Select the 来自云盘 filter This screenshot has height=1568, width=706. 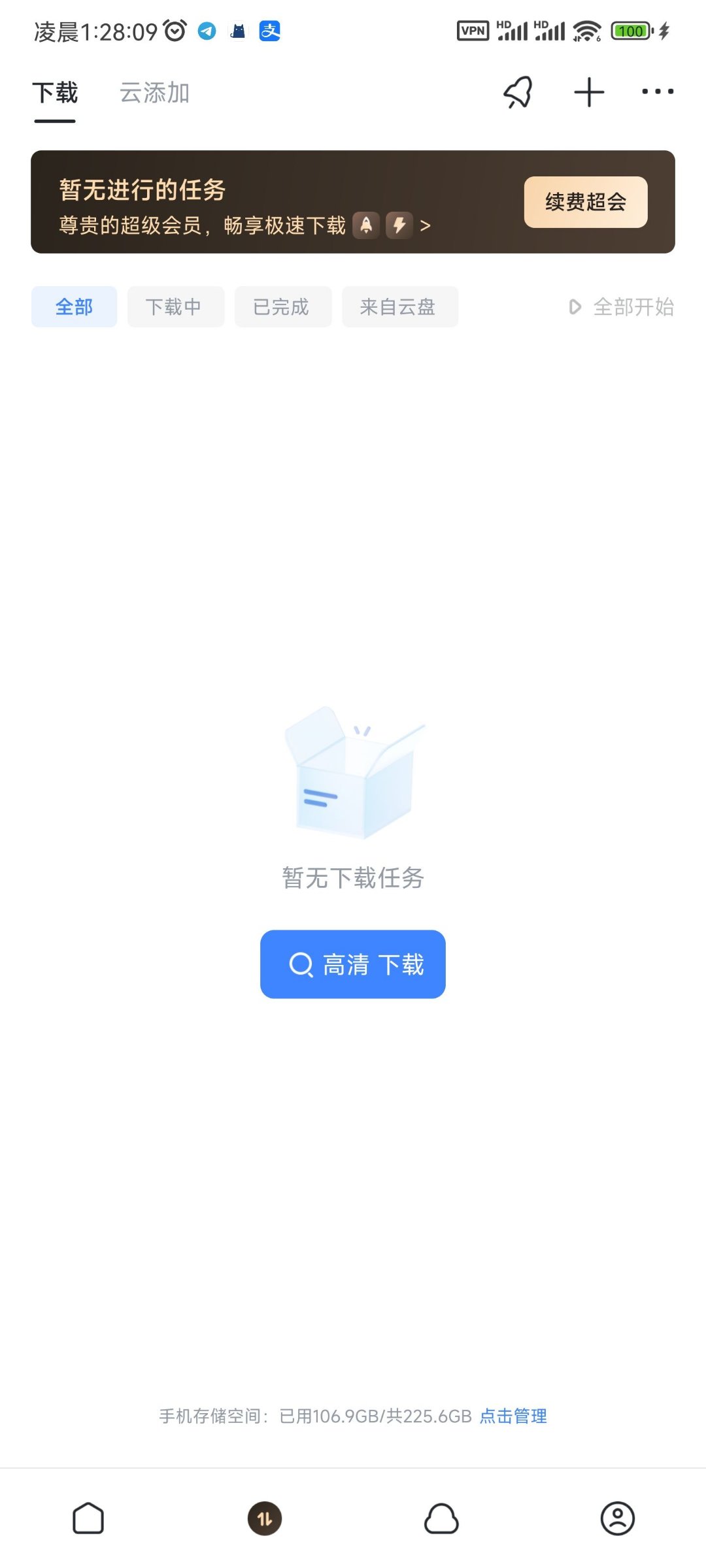pyautogui.click(x=399, y=306)
